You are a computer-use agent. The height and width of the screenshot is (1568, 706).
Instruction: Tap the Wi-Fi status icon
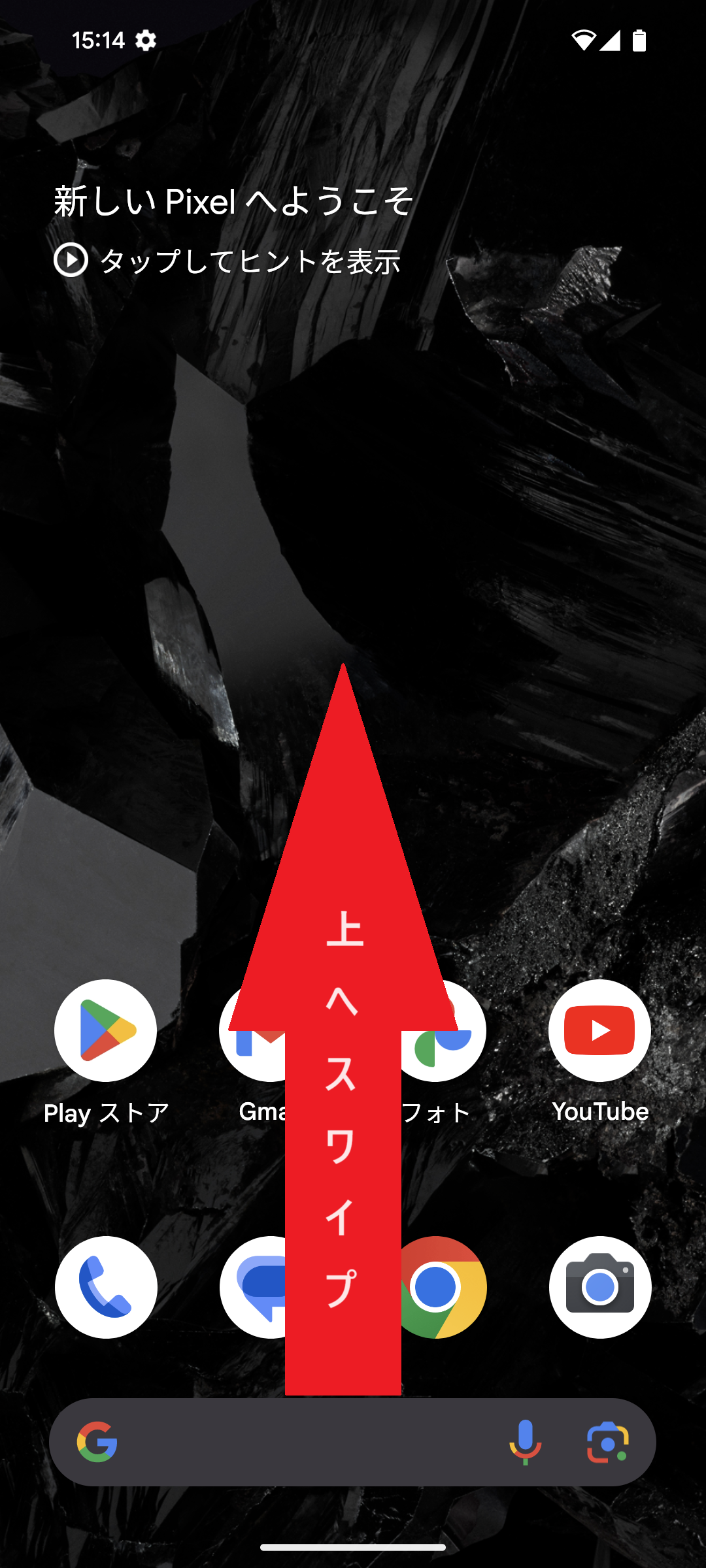[585, 41]
